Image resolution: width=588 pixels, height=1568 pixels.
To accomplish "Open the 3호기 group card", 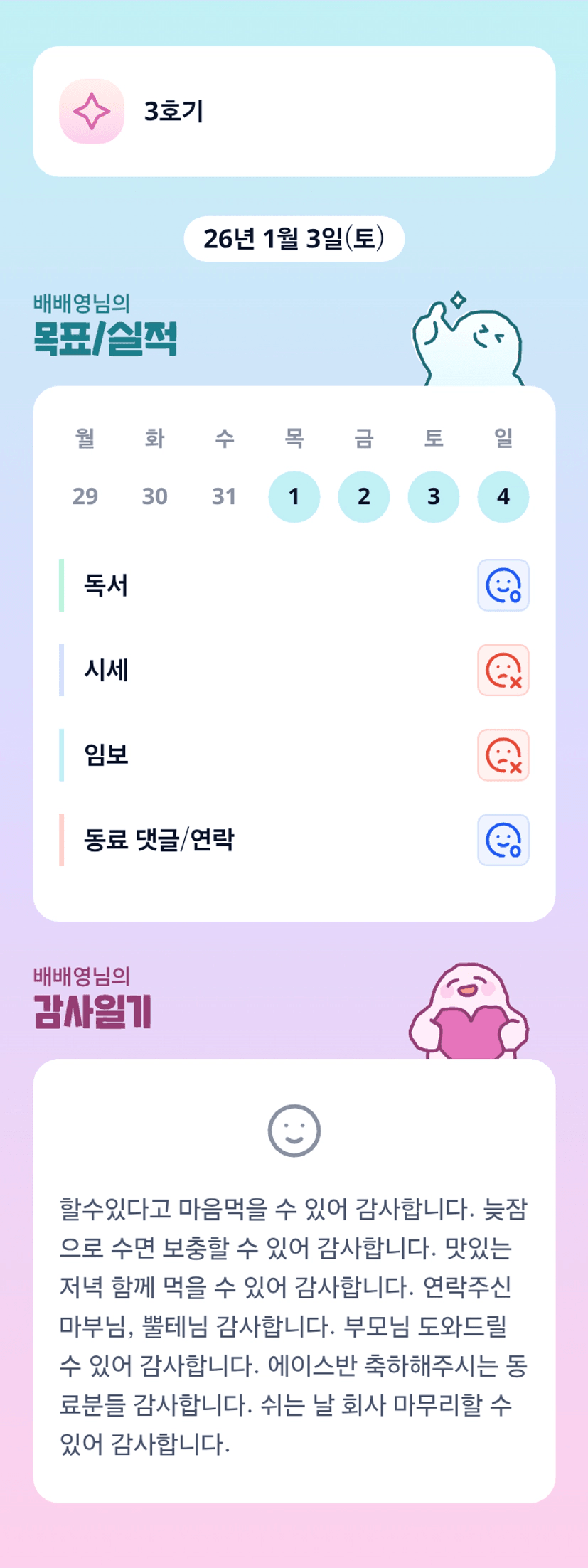I will (294, 112).
